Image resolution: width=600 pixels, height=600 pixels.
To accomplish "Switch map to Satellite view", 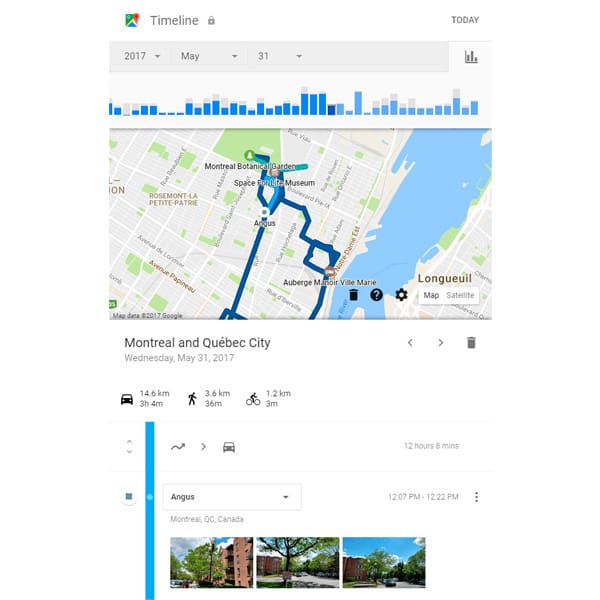I will click(461, 295).
